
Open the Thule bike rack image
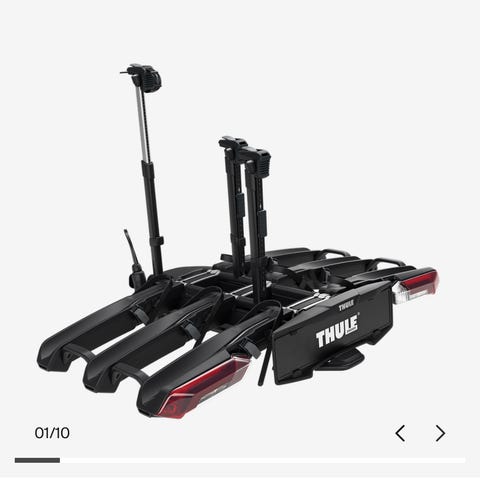[x=238, y=241]
